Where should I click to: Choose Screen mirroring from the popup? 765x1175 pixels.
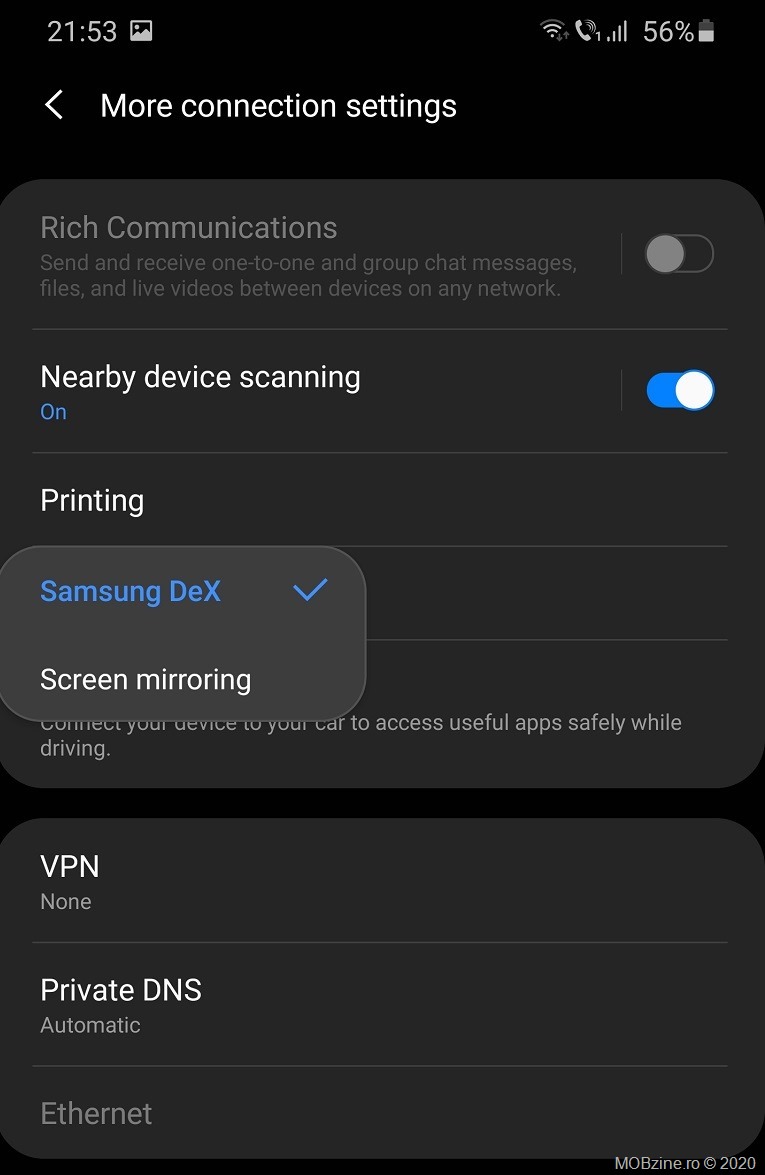[x=146, y=679]
